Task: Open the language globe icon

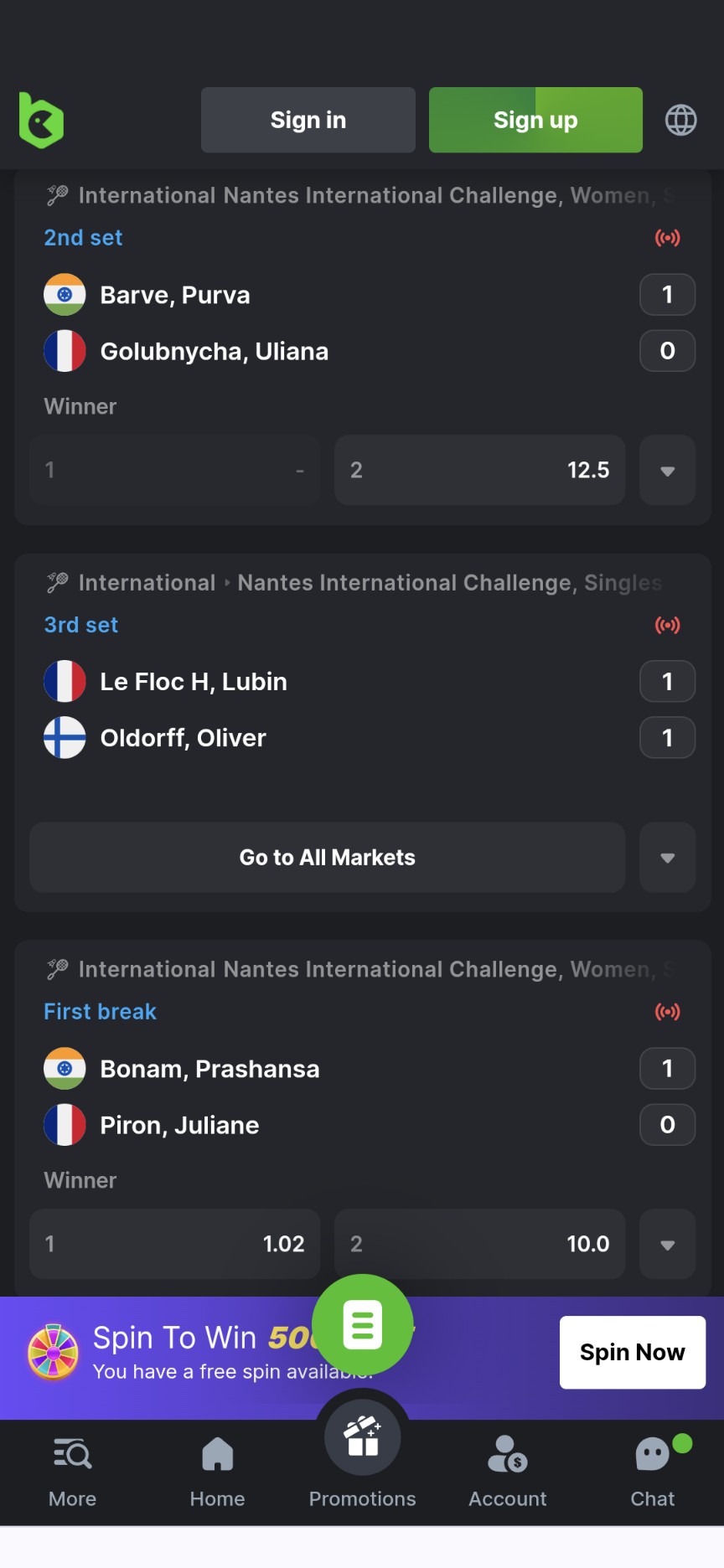Action: (680, 120)
